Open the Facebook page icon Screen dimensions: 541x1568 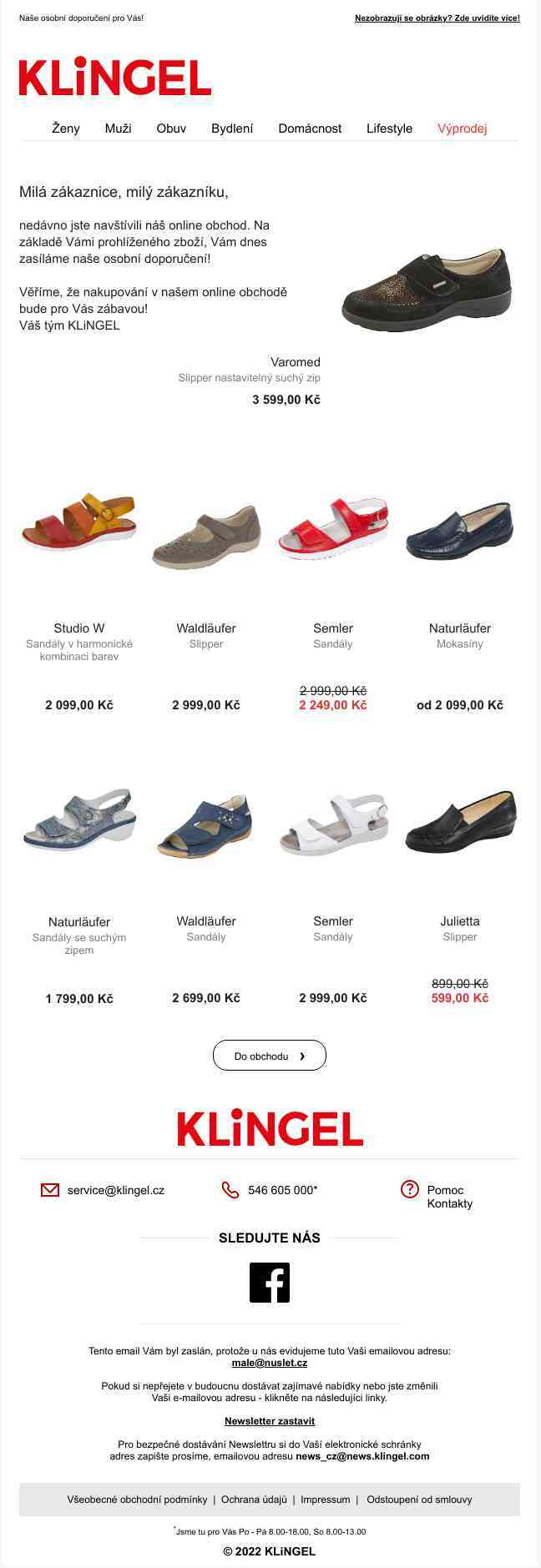click(270, 1283)
